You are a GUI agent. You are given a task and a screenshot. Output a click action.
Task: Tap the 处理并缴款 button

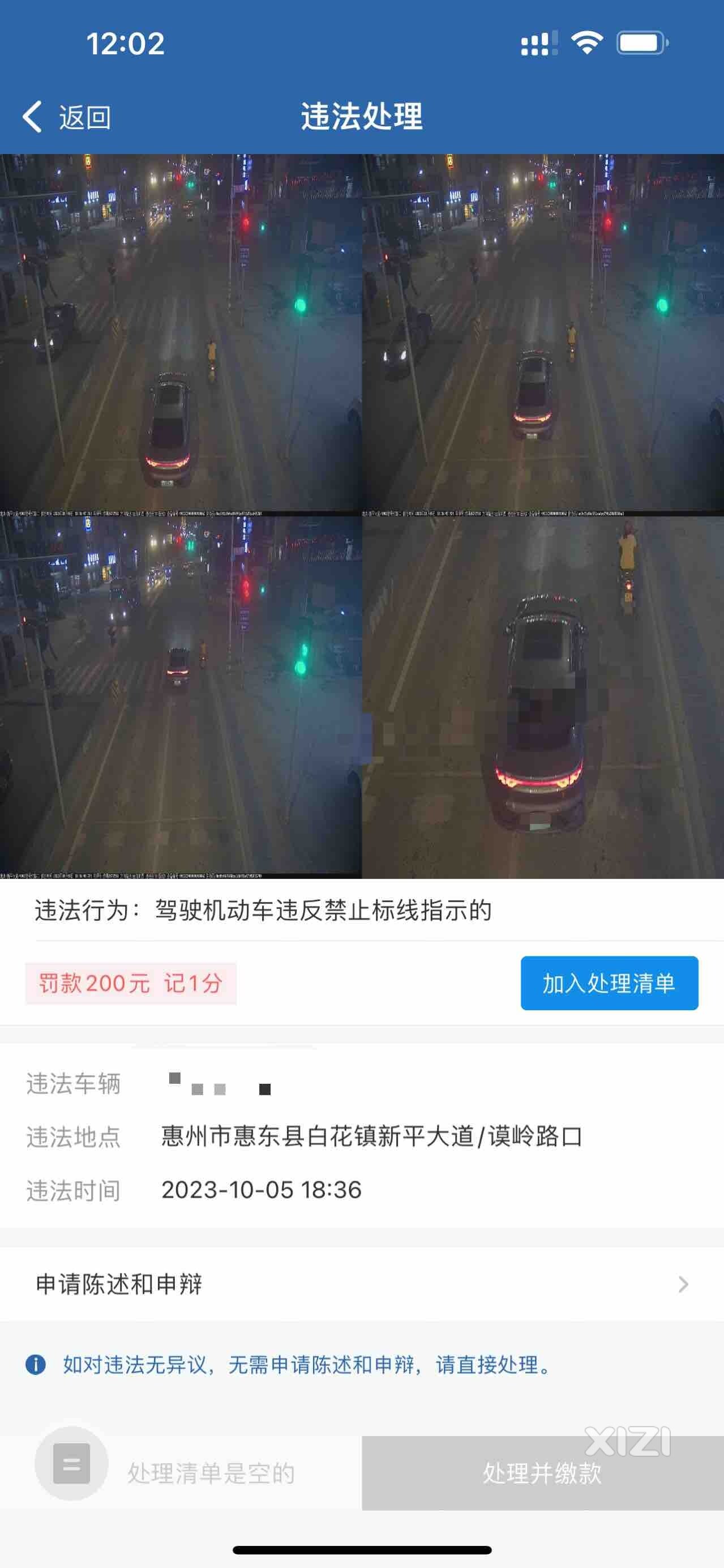tap(542, 1472)
